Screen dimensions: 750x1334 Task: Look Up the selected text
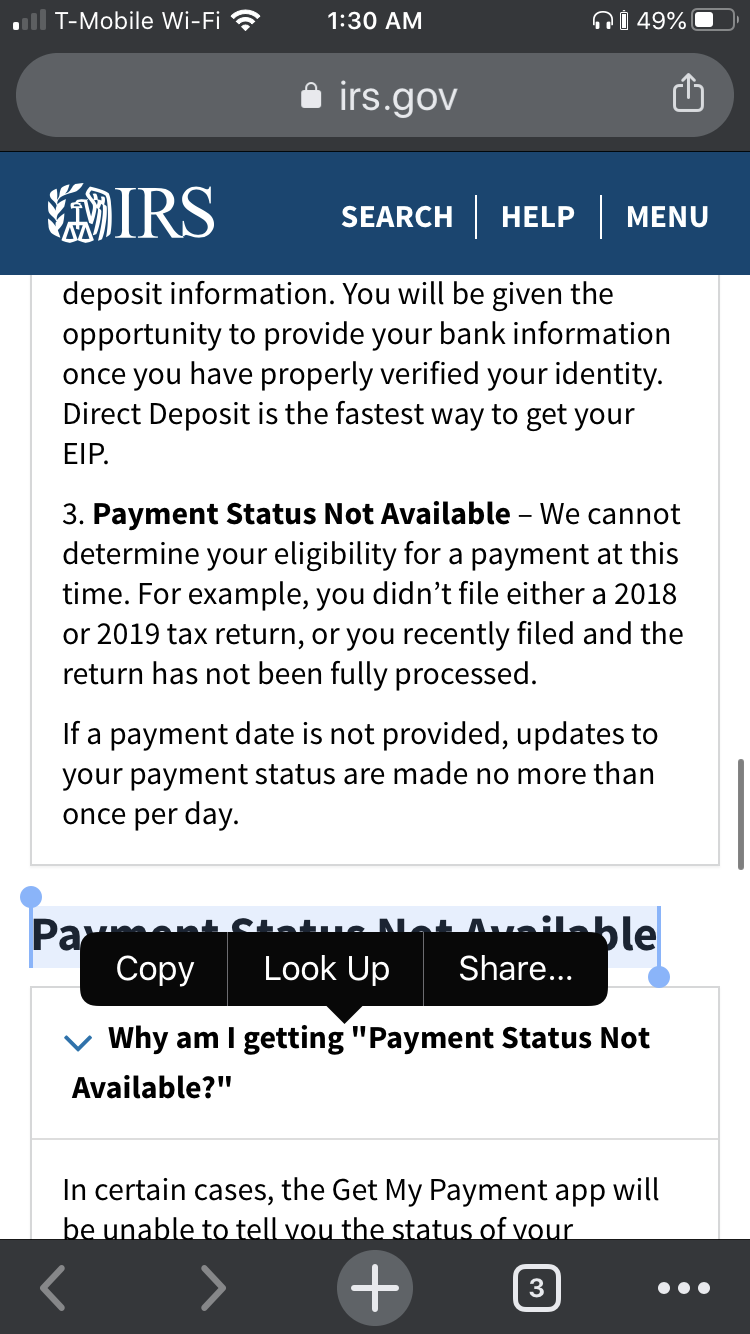point(326,969)
